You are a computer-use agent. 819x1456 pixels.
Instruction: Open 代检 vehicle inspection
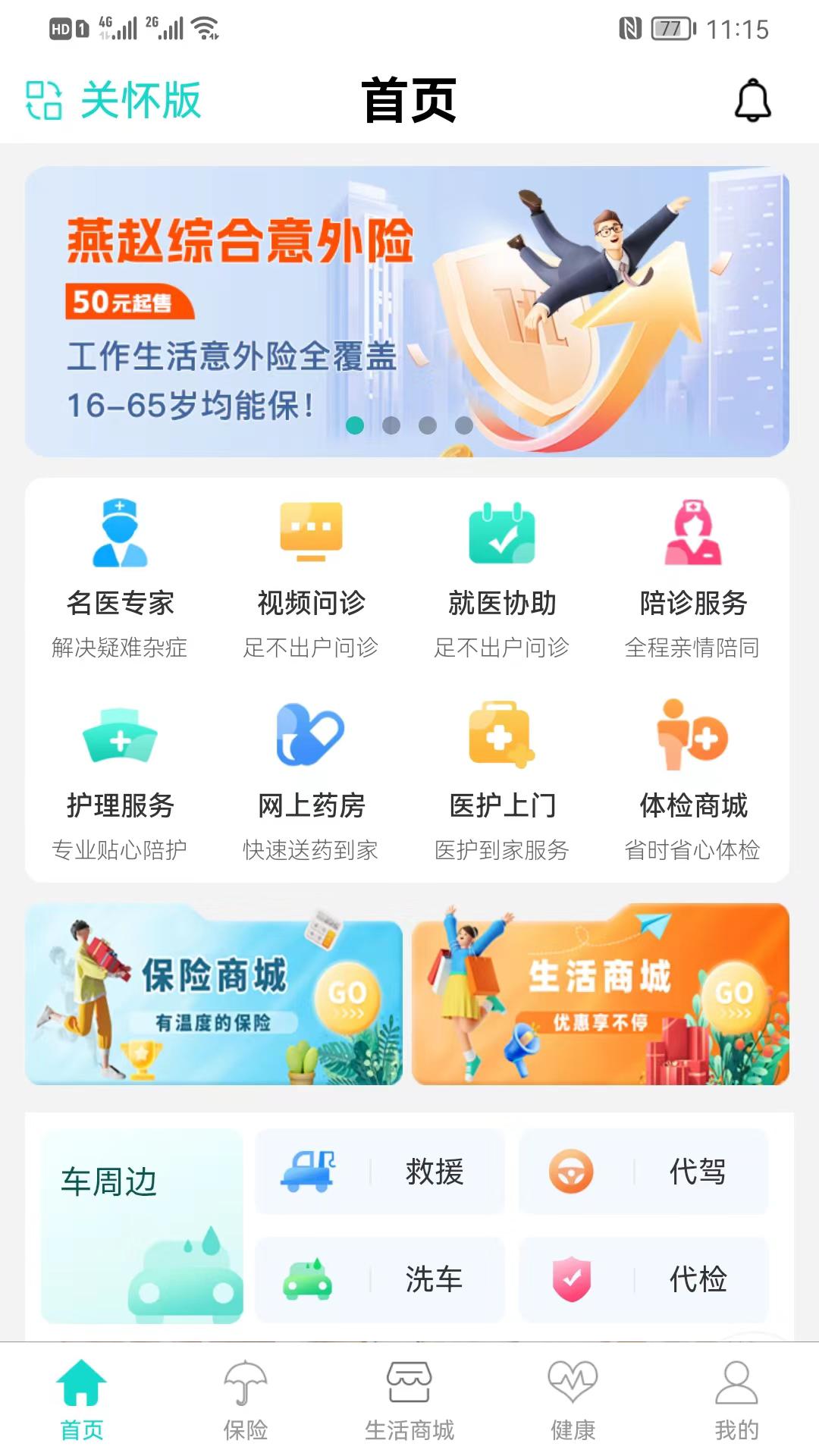click(x=644, y=1279)
